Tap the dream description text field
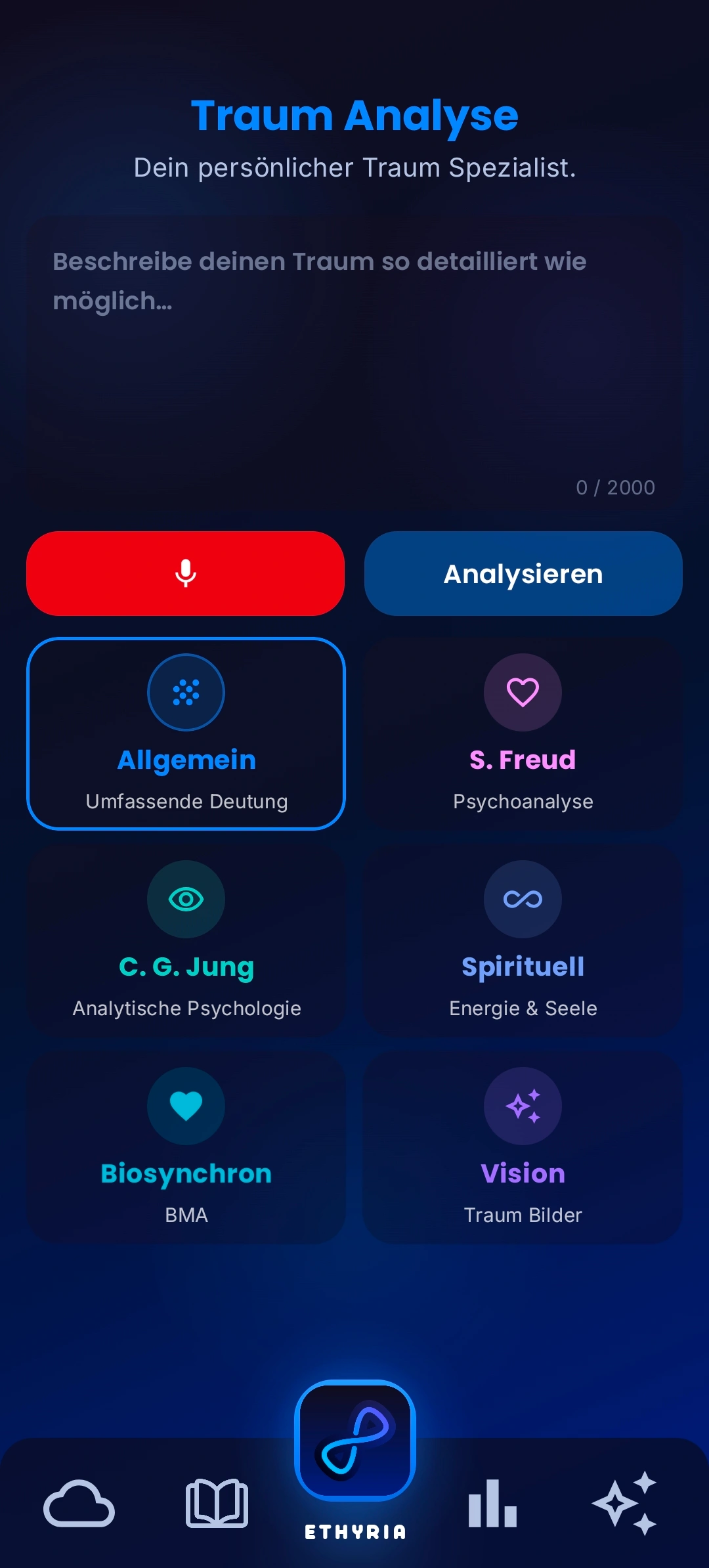Viewport: 709px width, 1568px height. click(x=354, y=364)
